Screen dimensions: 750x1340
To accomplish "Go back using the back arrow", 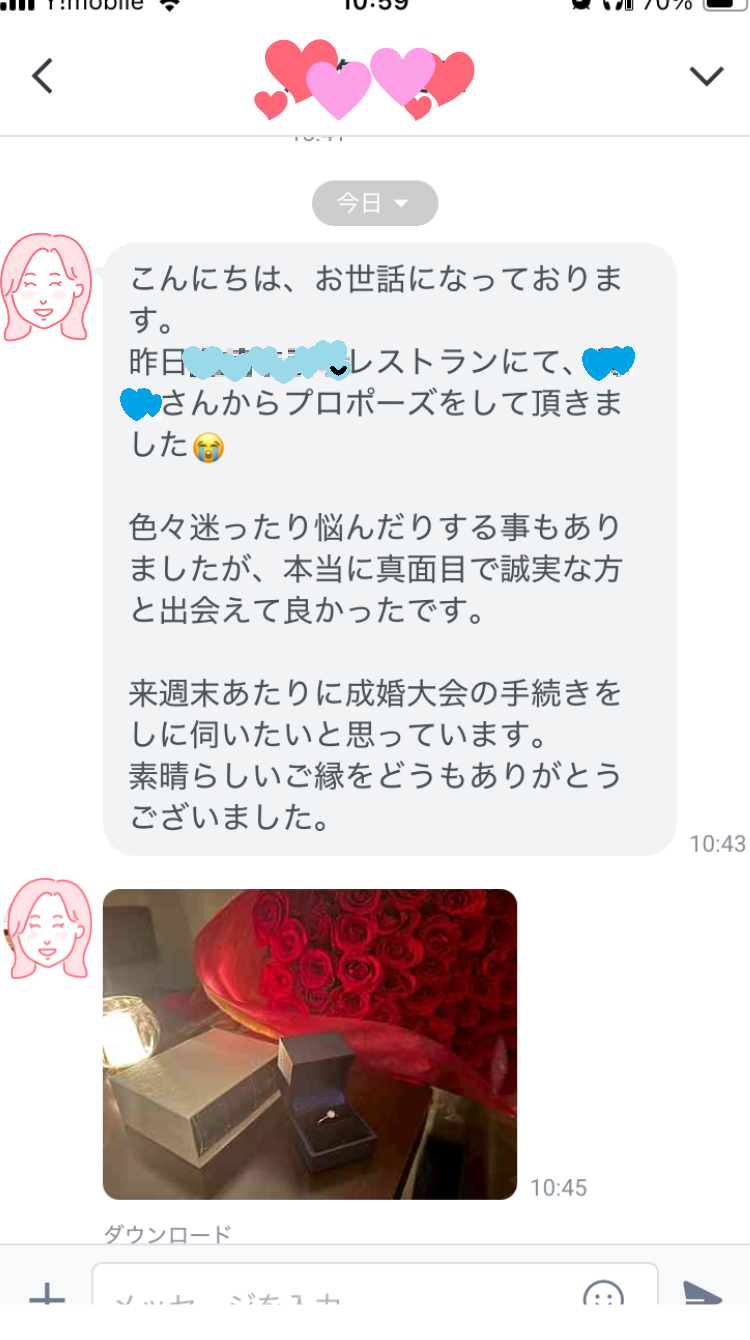I will 42,76.
